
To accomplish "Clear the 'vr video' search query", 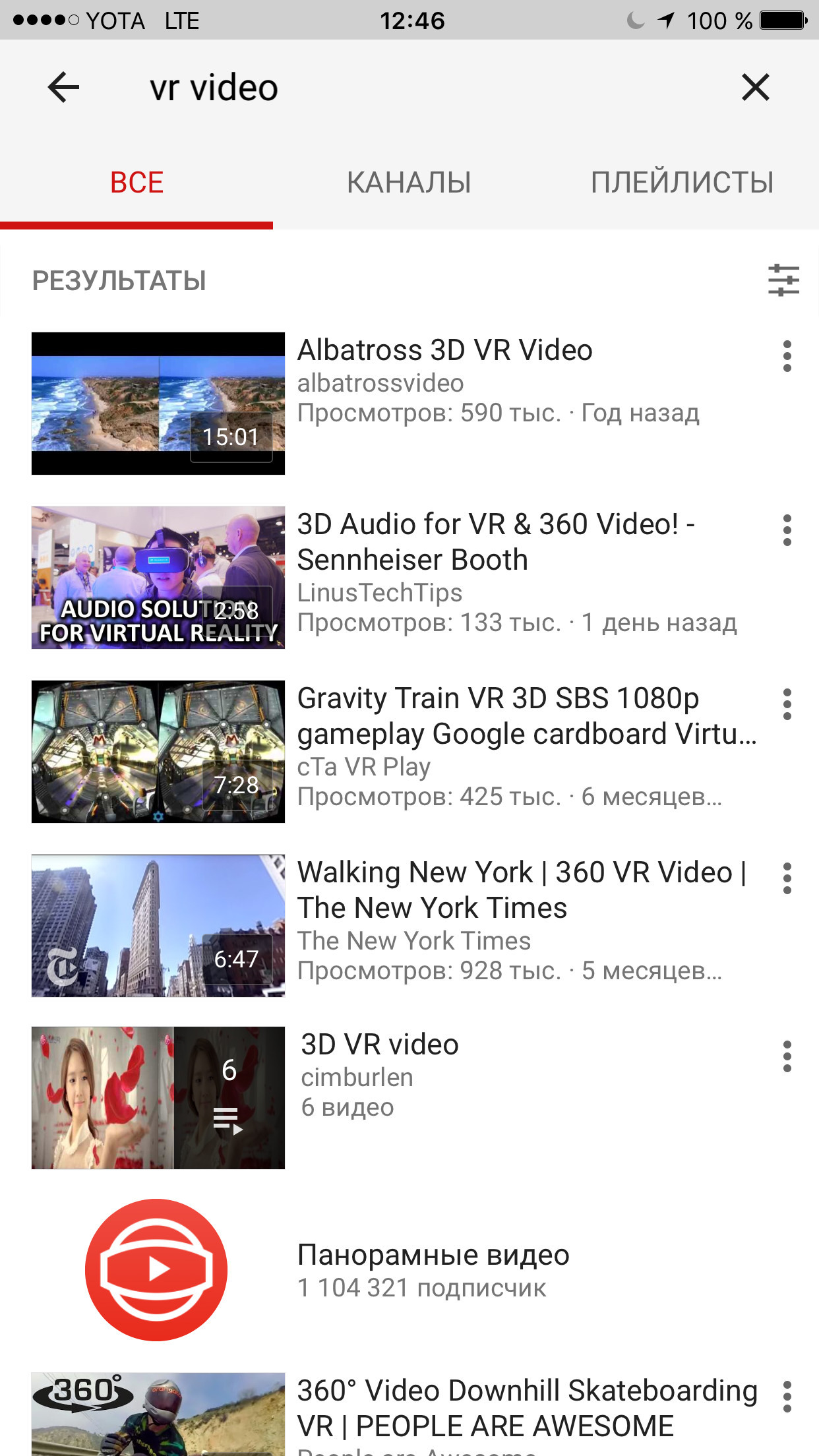I will [755, 88].
